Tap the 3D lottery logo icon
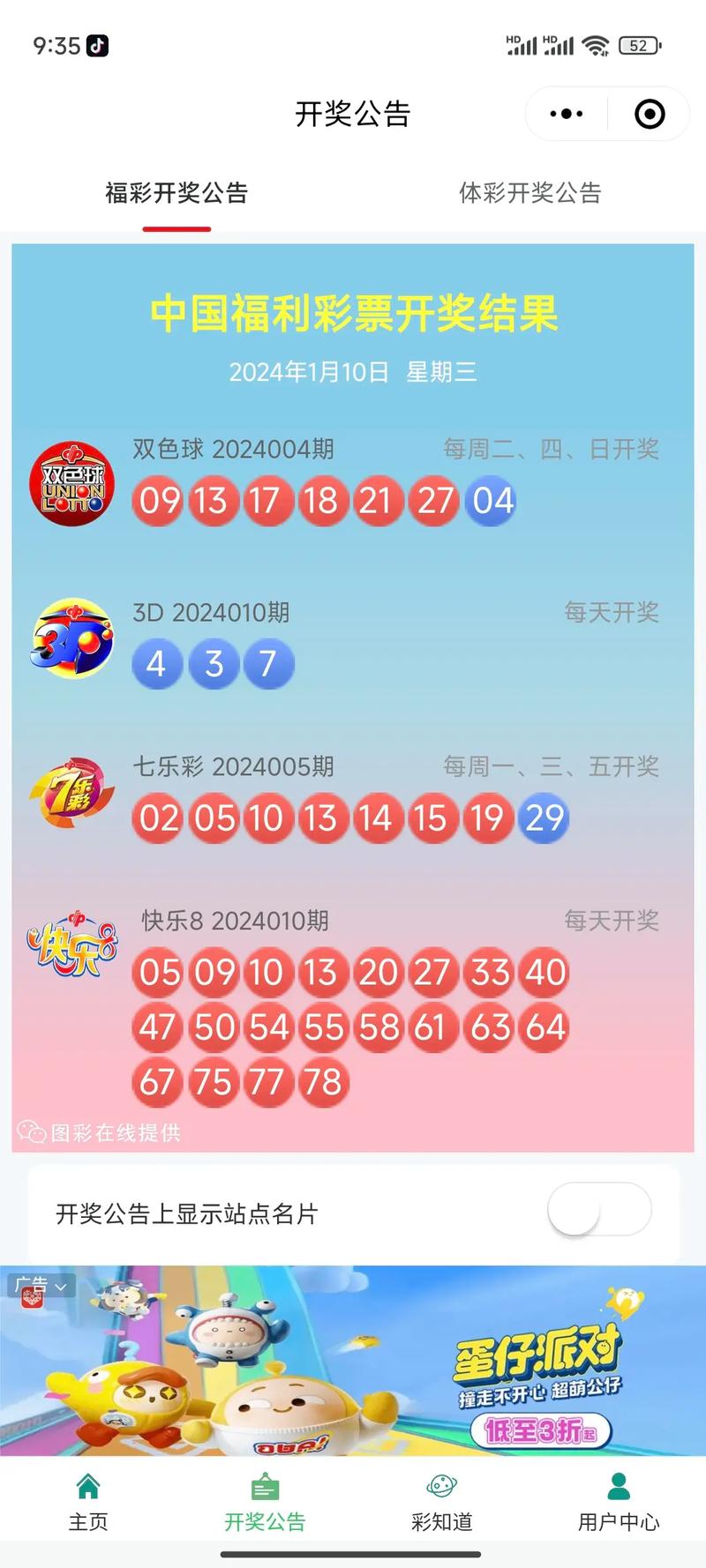This screenshot has width=706, height=1568. click(x=71, y=638)
